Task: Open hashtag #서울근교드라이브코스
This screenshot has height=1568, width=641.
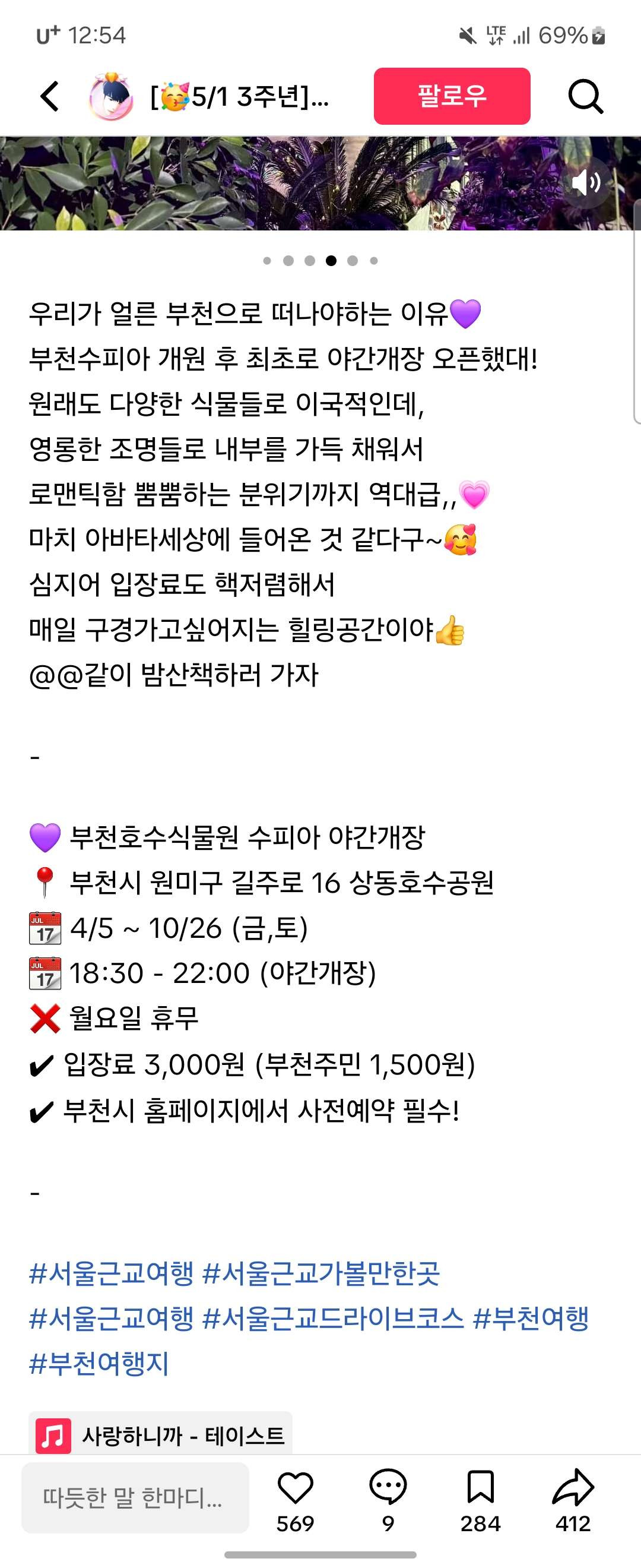Action: click(x=332, y=1319)
